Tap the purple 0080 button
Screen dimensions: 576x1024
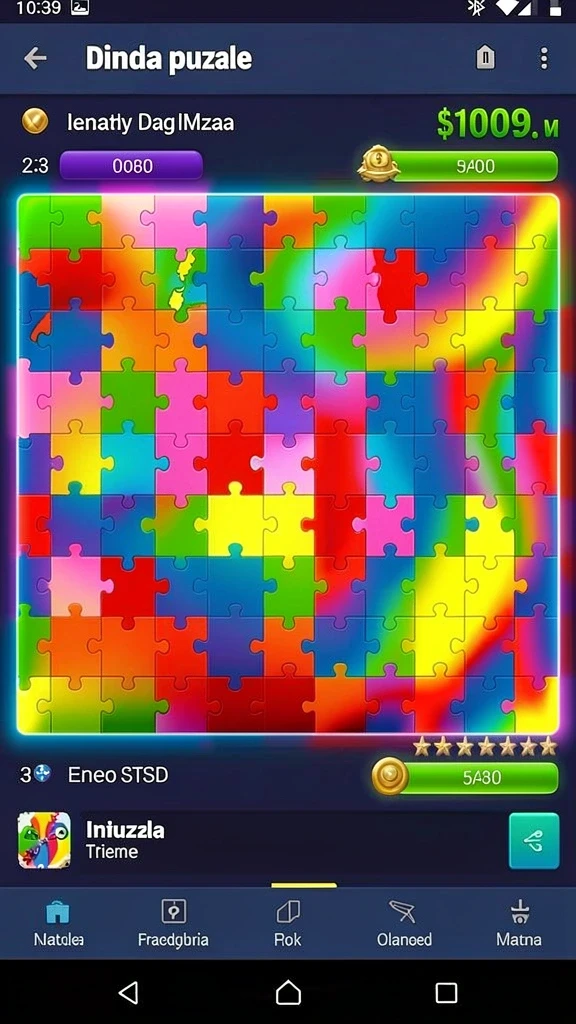point(131,165)
